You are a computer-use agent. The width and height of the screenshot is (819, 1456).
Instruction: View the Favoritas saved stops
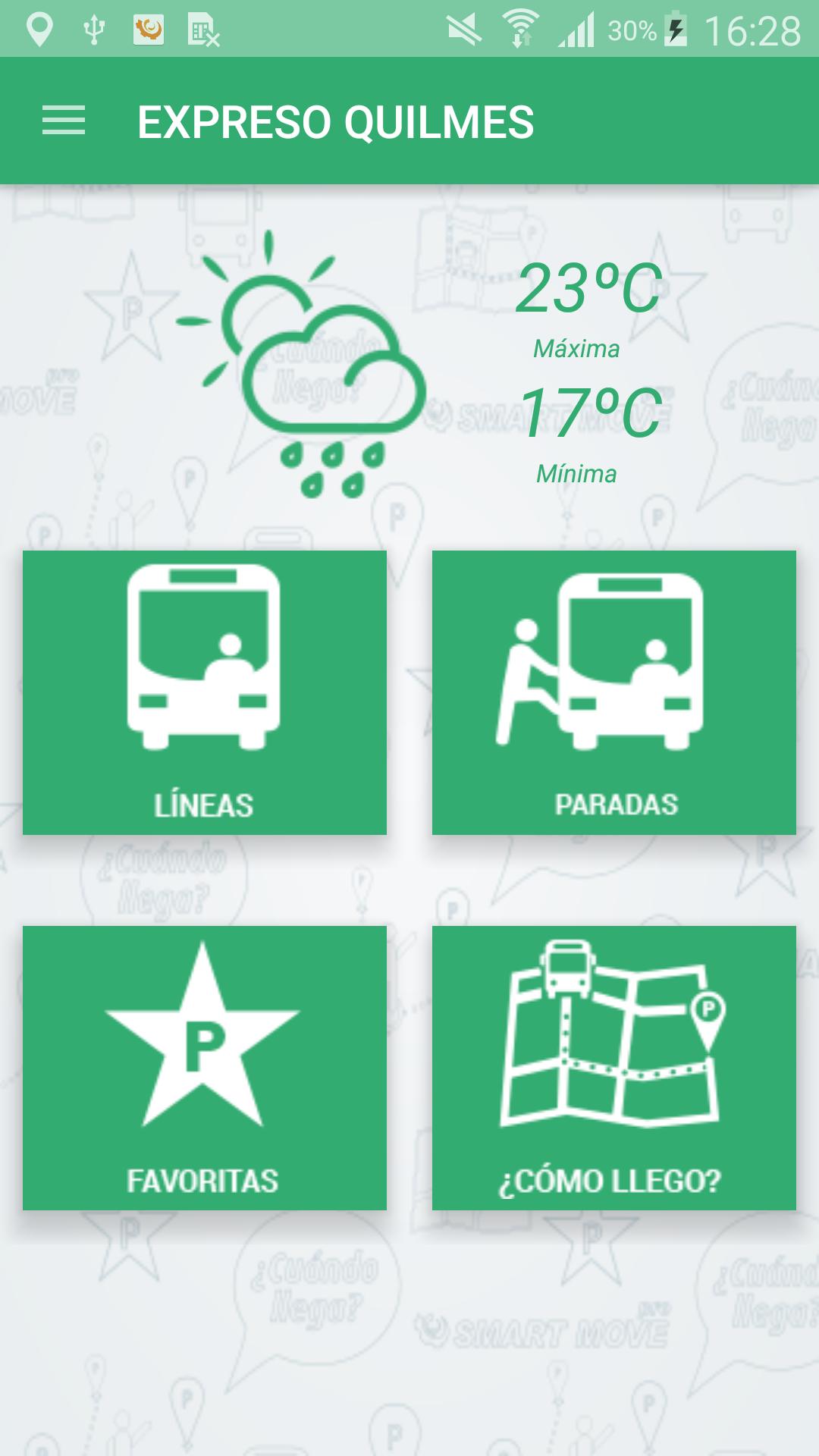pyautogui.click(x=205, y=1068)
